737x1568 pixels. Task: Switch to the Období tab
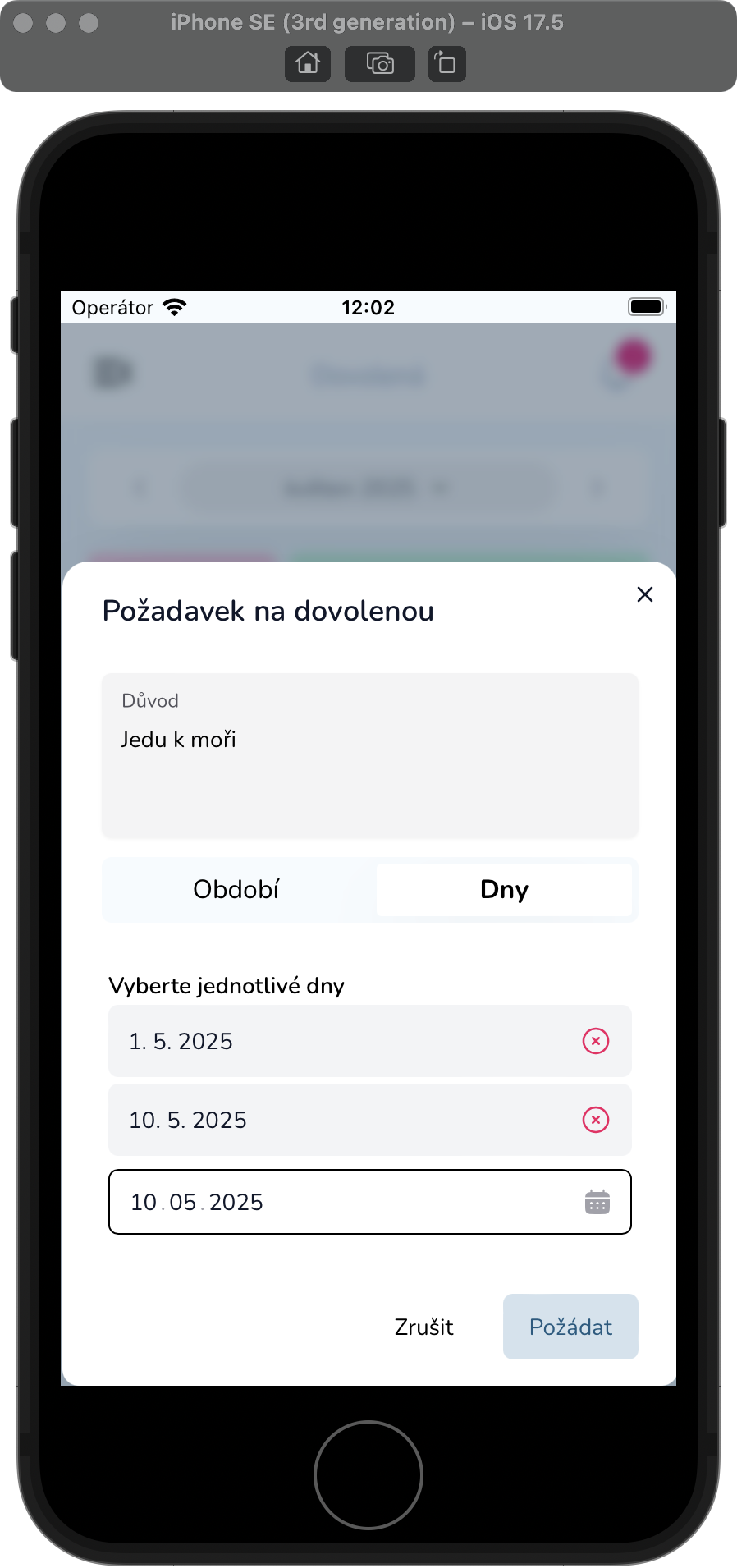pyautogui.click(x=236, y=889)
